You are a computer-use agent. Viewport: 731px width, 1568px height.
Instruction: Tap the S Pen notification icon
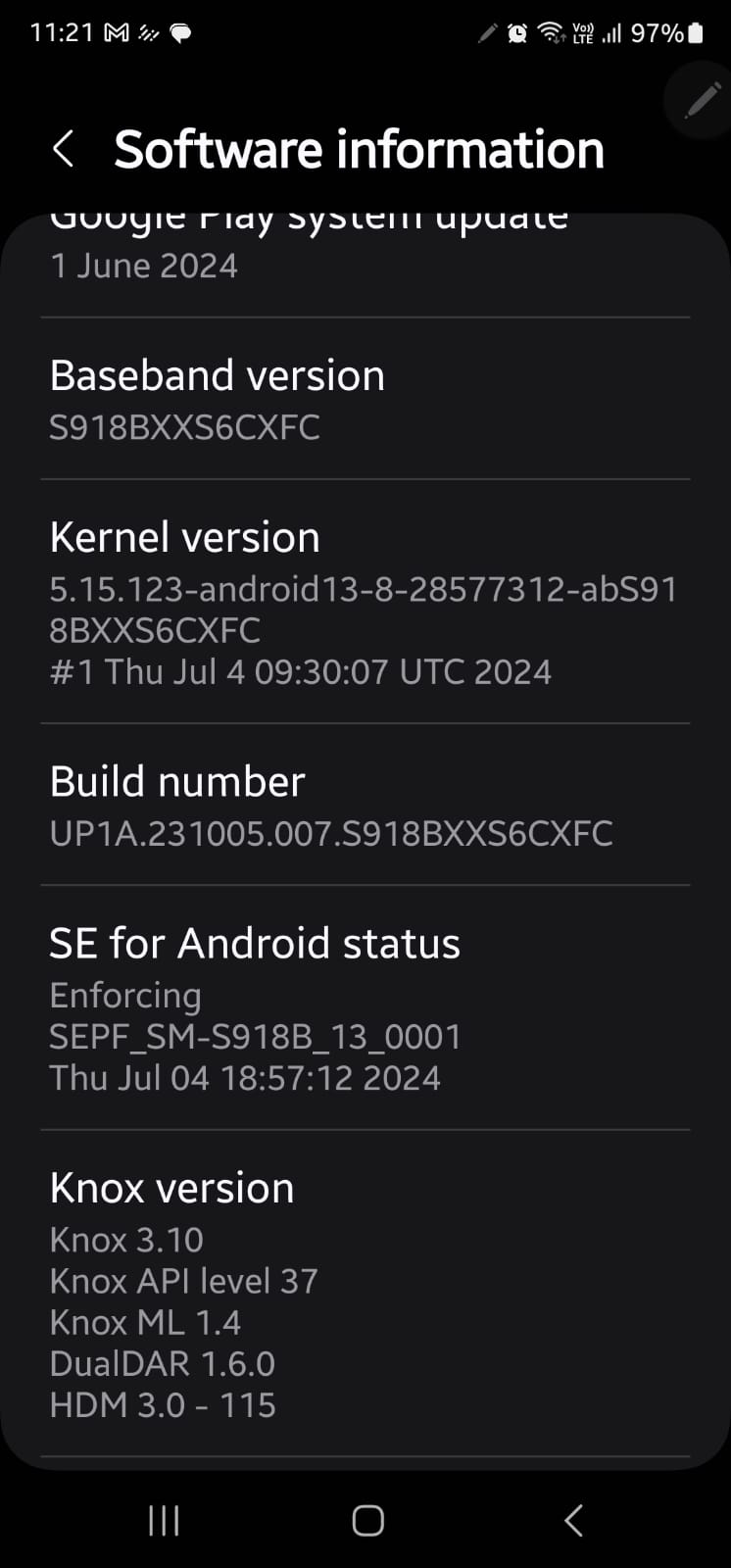point(487,31)
